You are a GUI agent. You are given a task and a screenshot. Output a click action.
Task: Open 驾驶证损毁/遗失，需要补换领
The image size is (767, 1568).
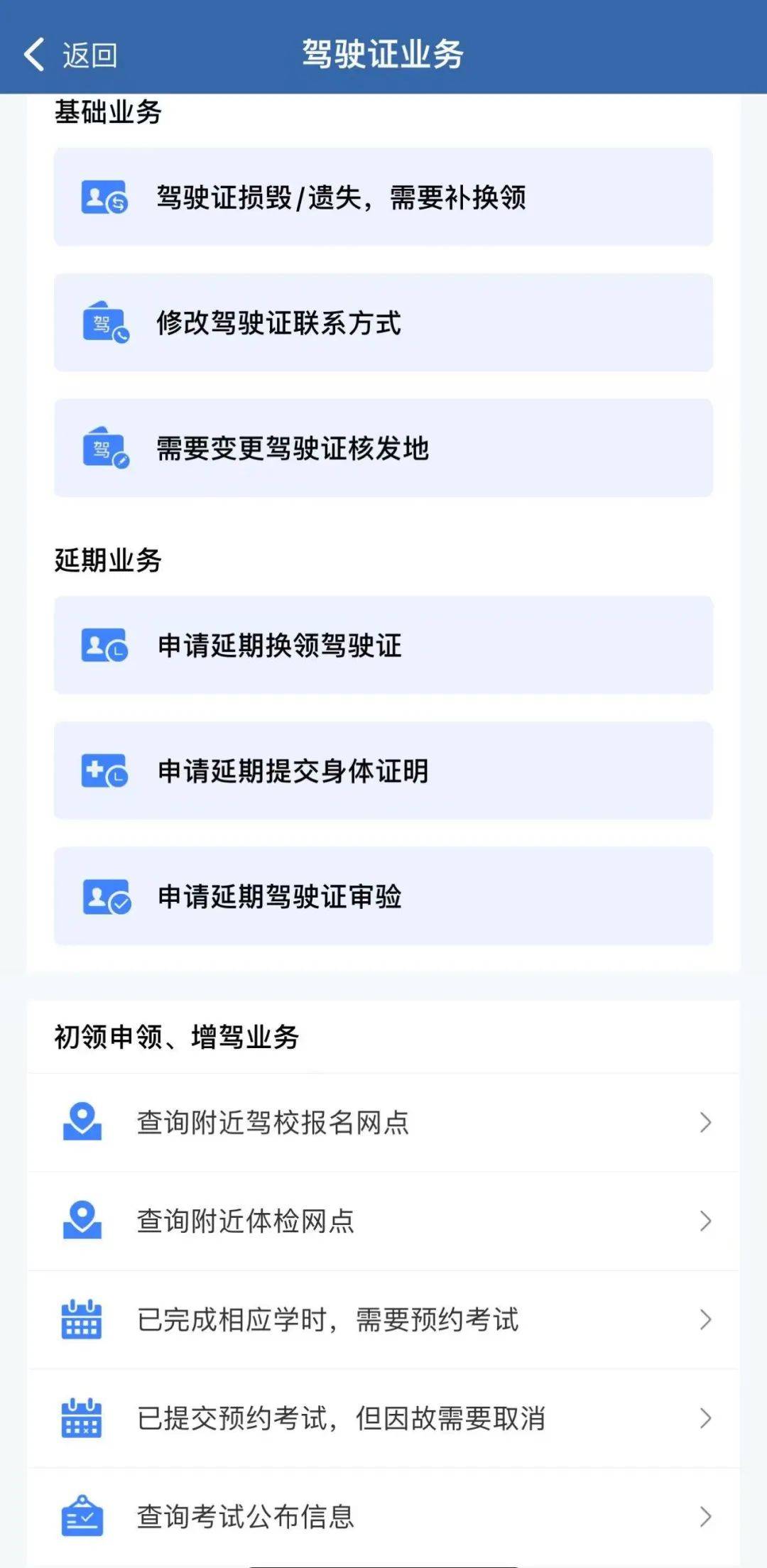pos(383,197)
